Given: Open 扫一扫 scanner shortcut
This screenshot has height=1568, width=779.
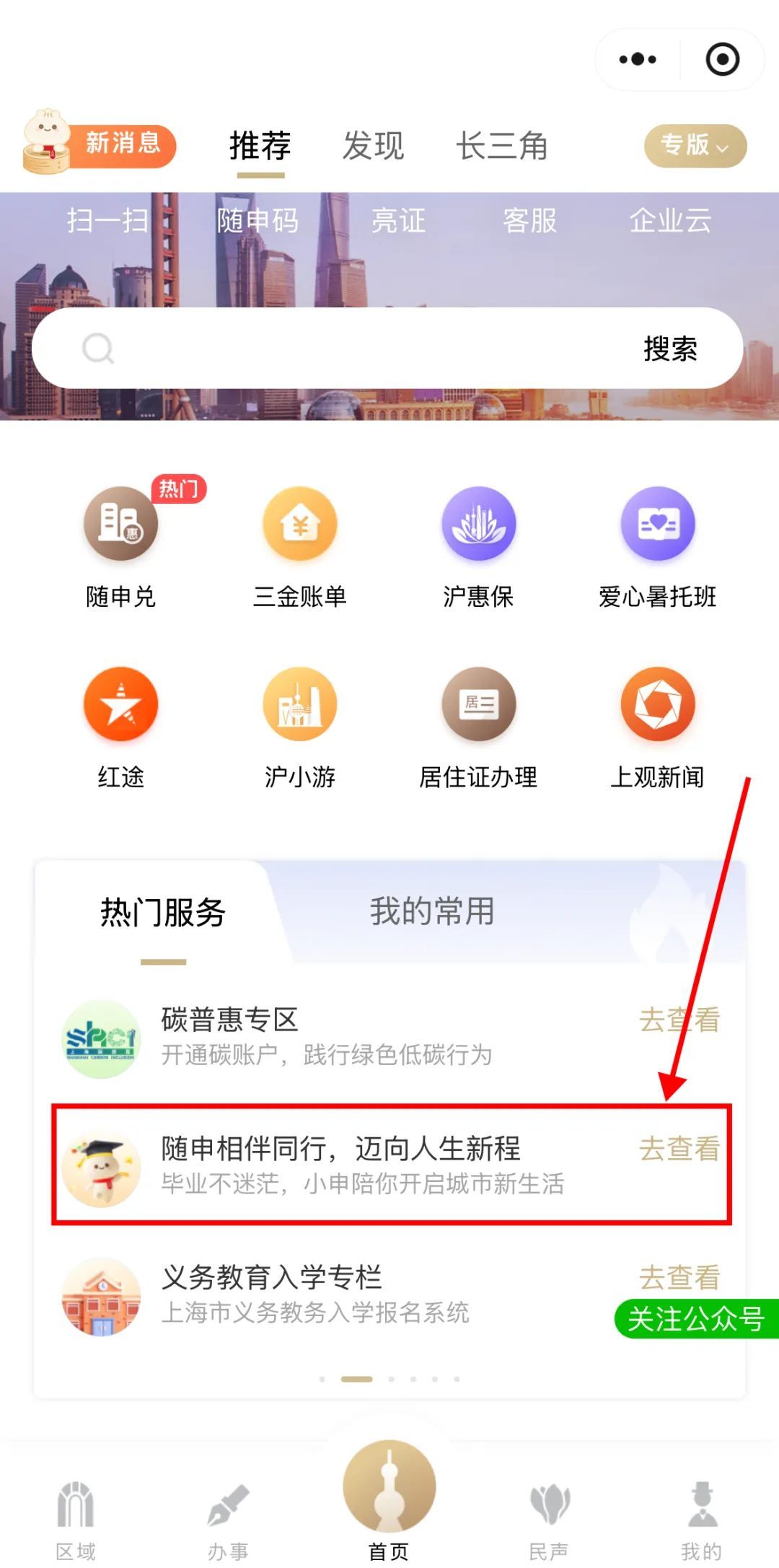Looking at the screenshot, I should click(107, 221).
